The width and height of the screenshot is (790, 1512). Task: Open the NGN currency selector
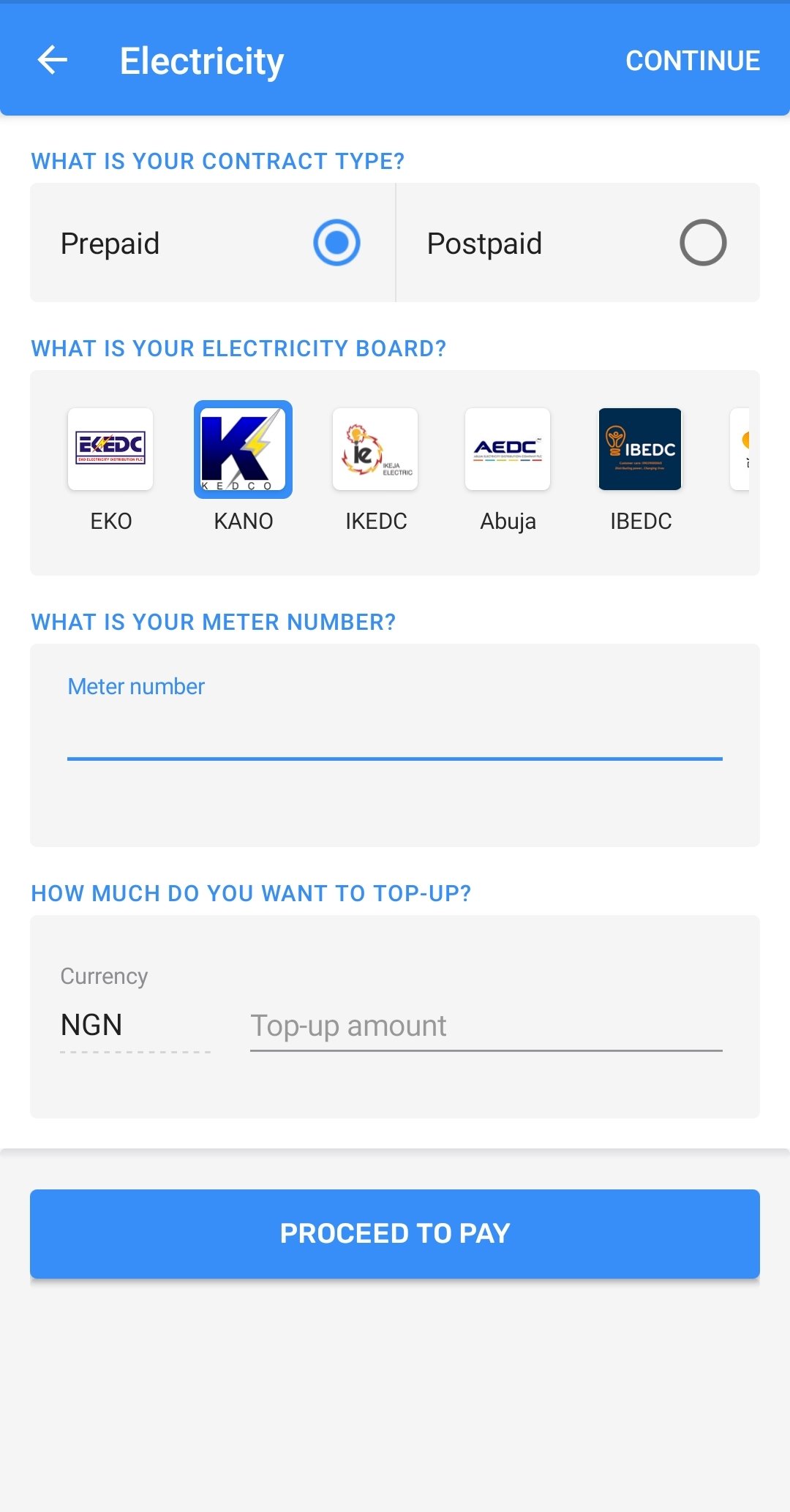pyautogui.click(x=135, y=1025)
